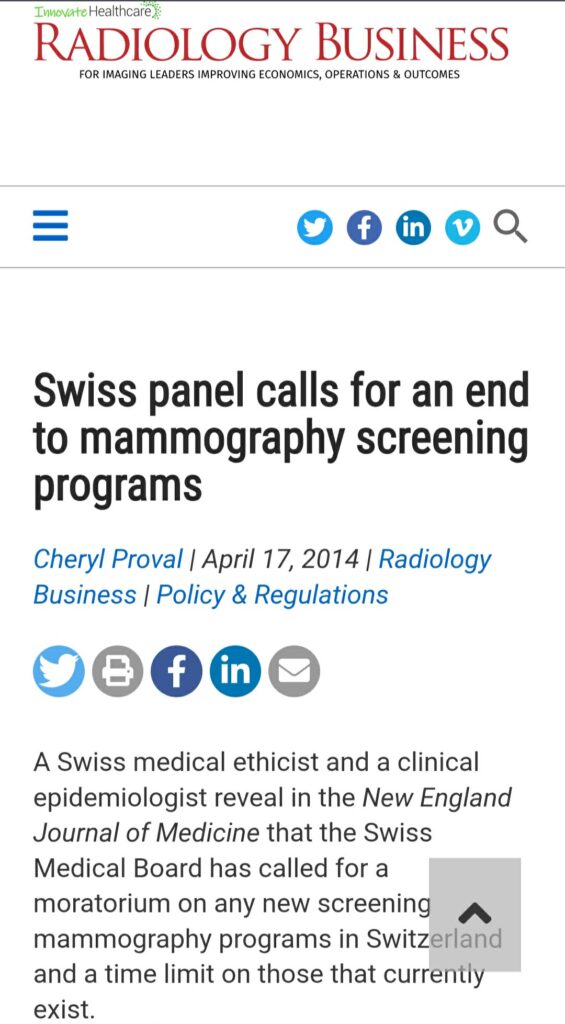Screen dimensions: 565x1024
Task: Open Facebook page icon in header
Action: click(x=364, y=228)
